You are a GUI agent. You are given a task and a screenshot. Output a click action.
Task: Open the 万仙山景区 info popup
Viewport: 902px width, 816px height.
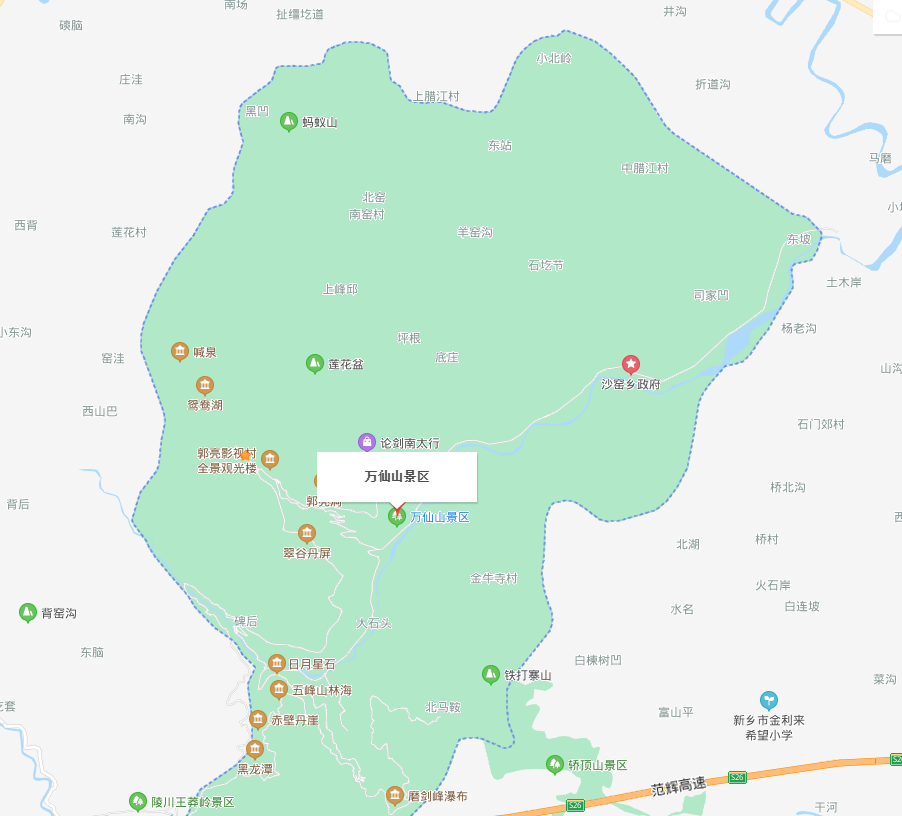click(x=397, y=477)
